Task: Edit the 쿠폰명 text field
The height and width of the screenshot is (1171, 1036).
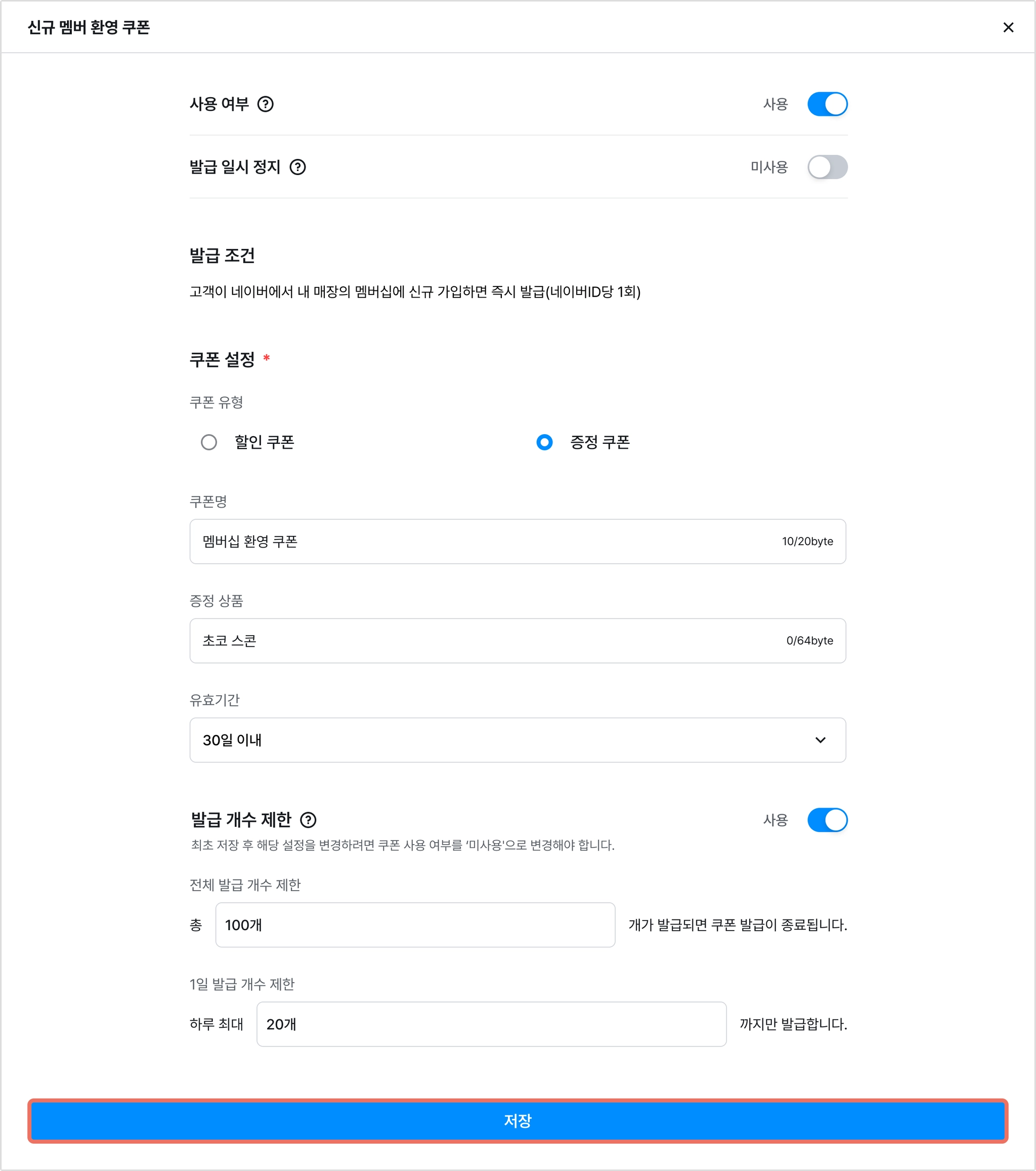Action: pos(487,541)
